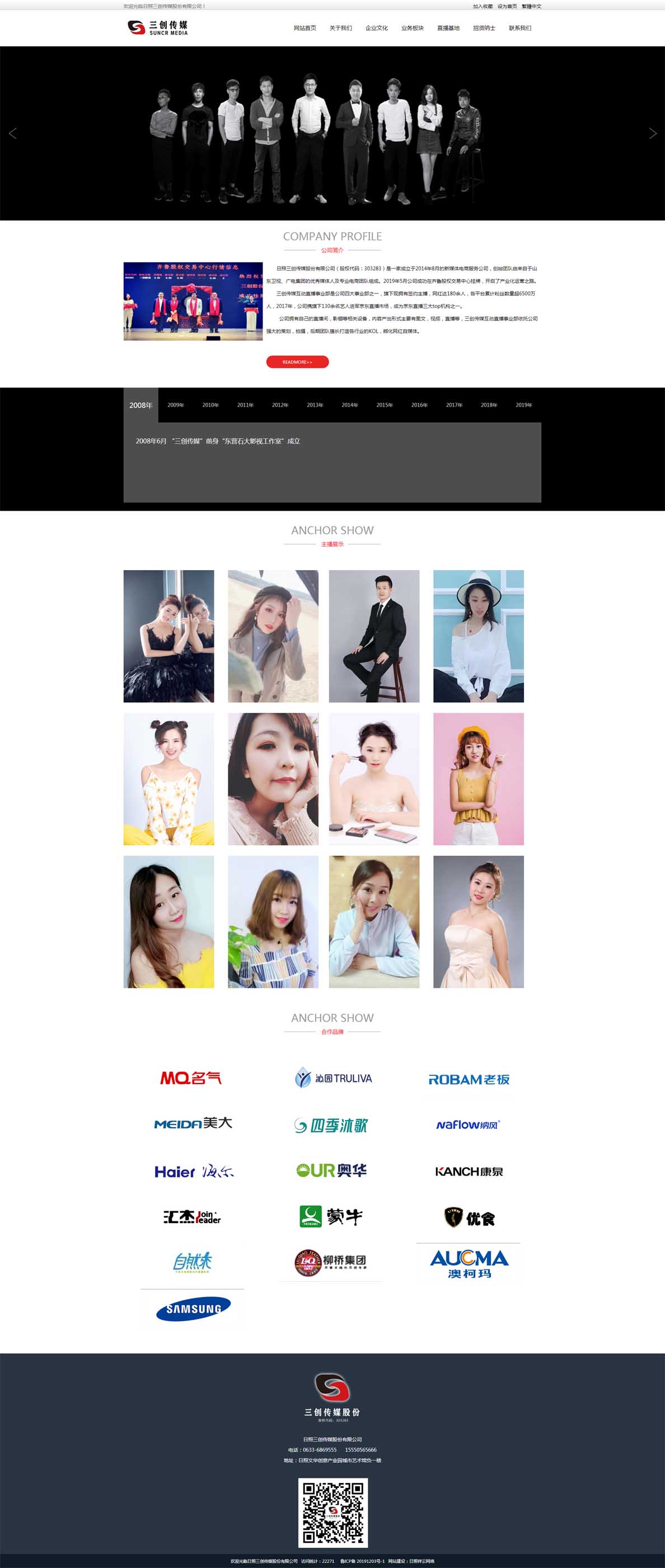Open the anchor photo with the man in a suit
The image size is (665, 1568).
[x=374, y=636]
